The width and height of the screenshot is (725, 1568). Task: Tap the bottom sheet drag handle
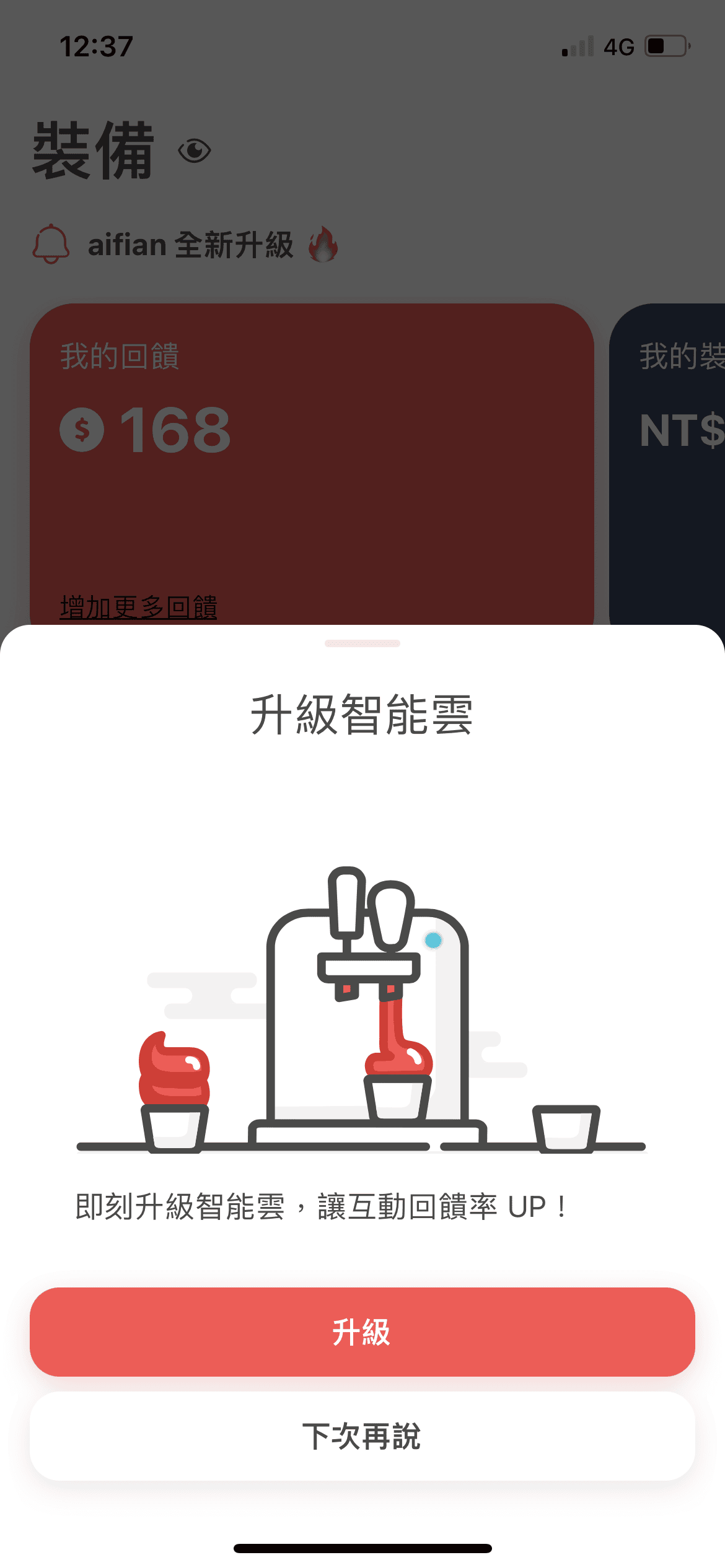tap(362, 643)
